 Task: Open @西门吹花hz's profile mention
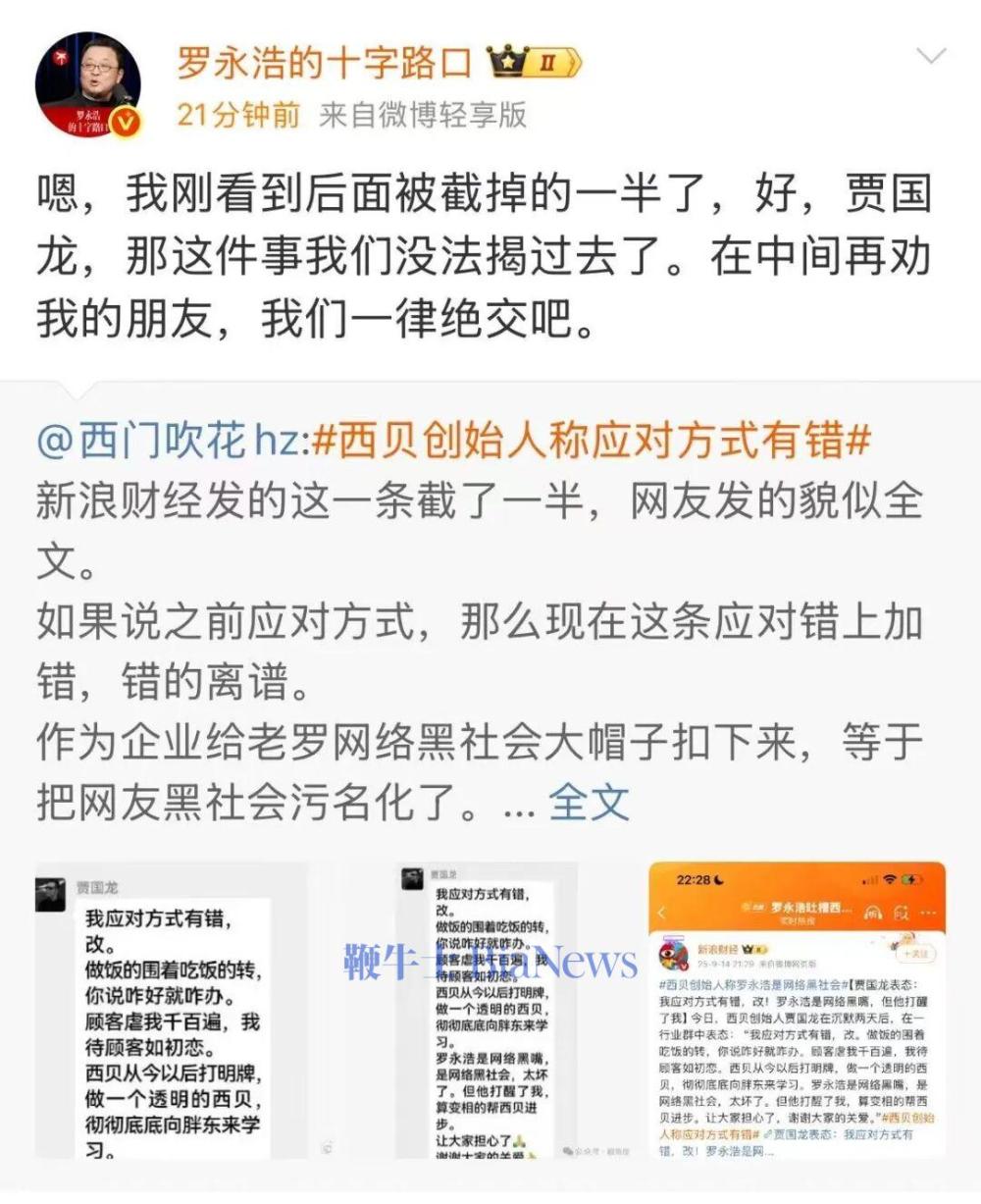point(167,443)
